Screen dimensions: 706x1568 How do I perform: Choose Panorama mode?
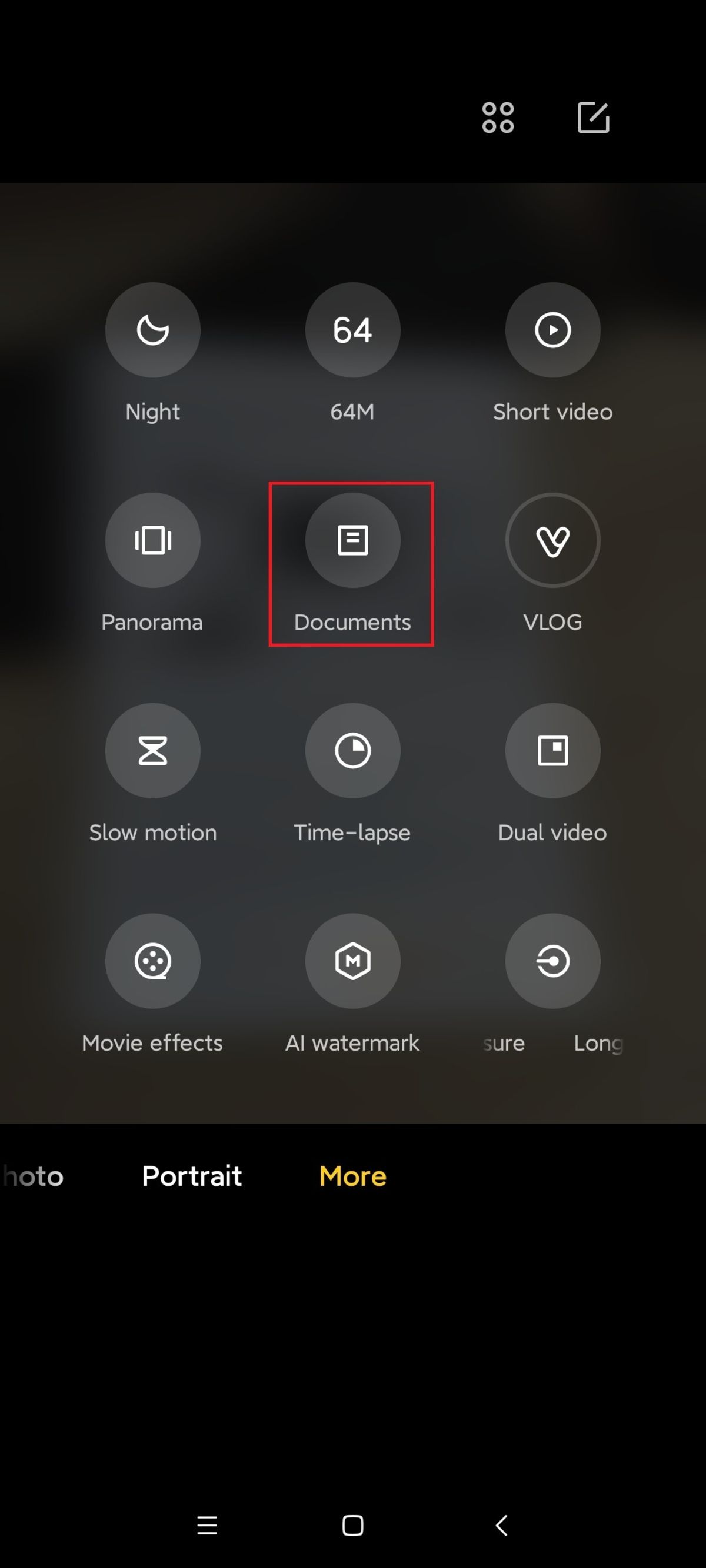[152, 540]
